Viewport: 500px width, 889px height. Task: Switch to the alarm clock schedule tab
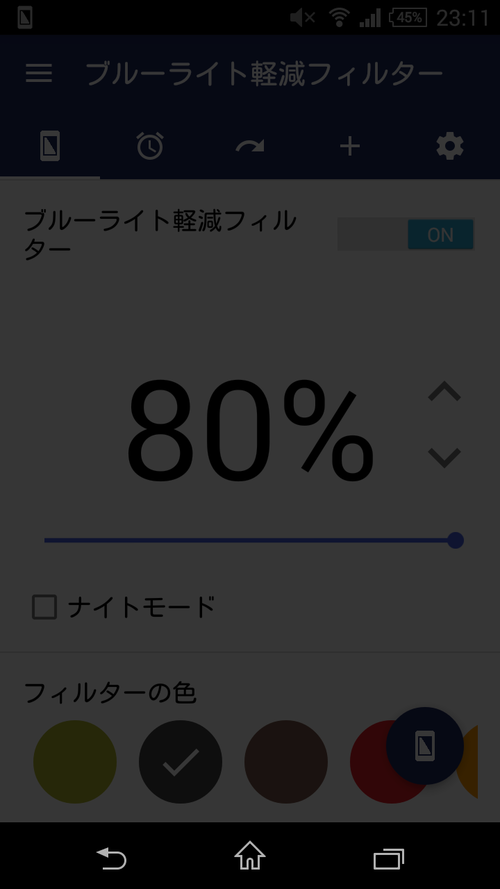click(150, 146)
